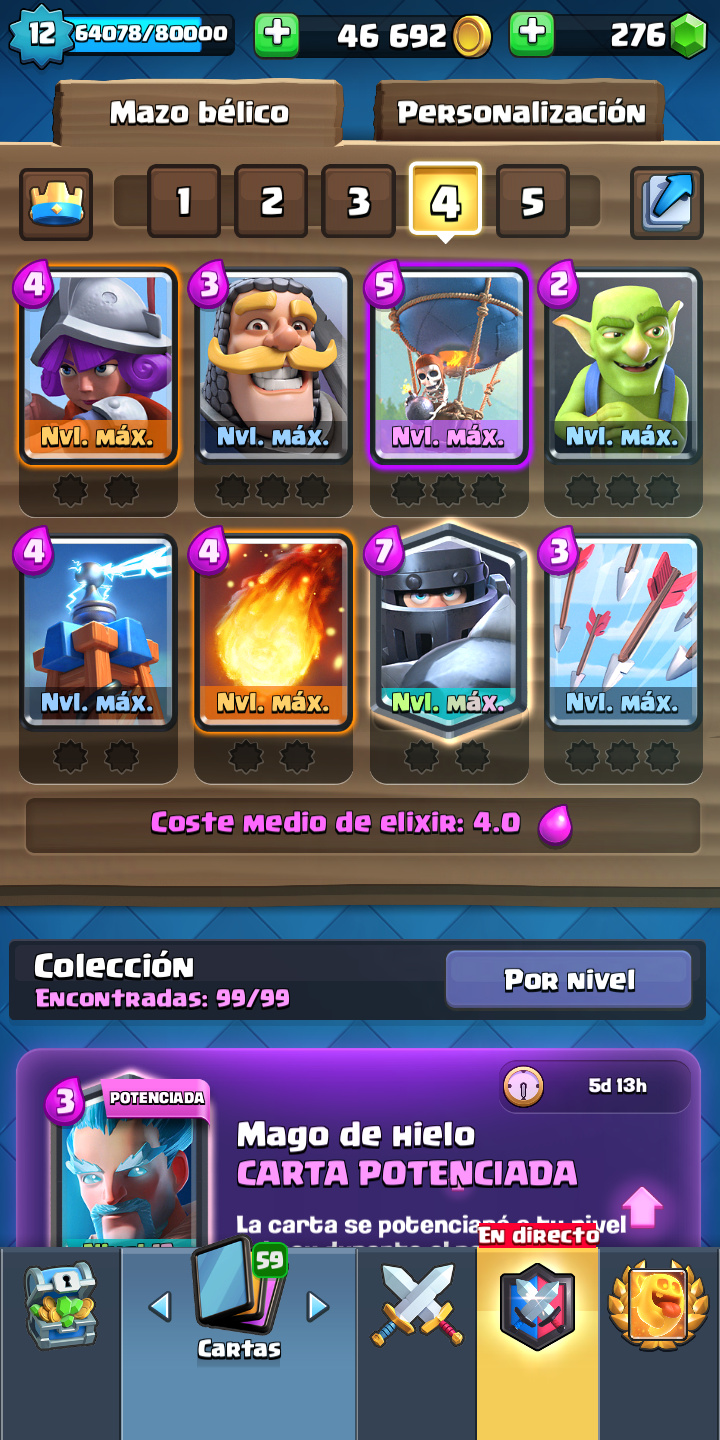Open the Mega Knight card
This screenshot has height=1440, width=720.
(448, 630)
